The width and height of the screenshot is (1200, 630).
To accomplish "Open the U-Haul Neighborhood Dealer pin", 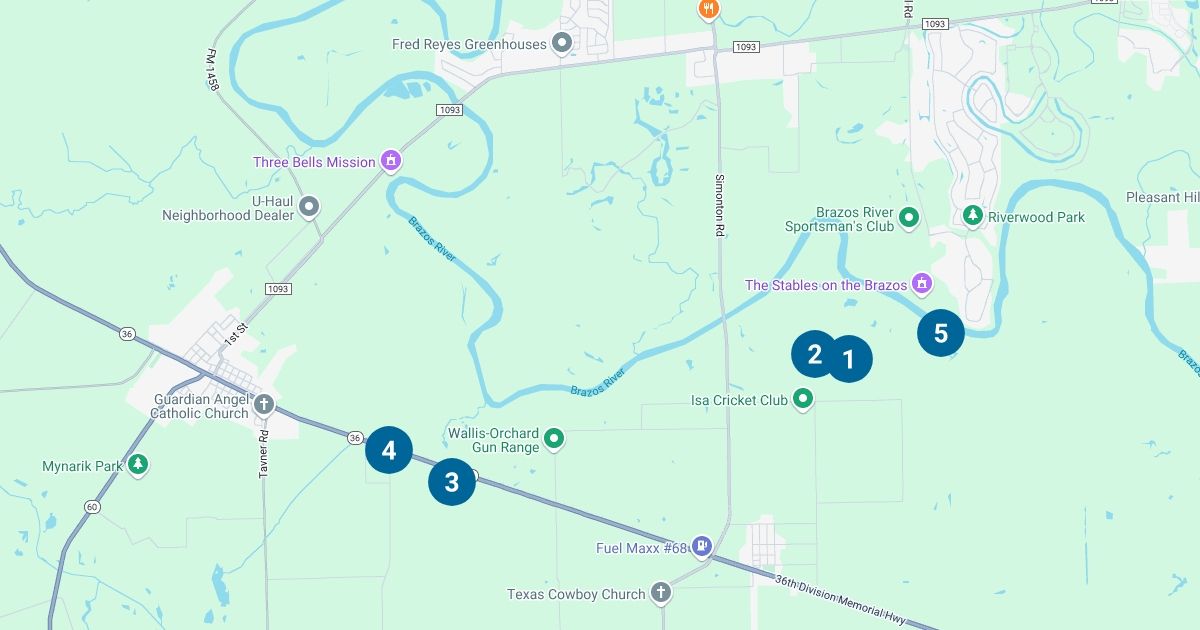I will [310, 207].
